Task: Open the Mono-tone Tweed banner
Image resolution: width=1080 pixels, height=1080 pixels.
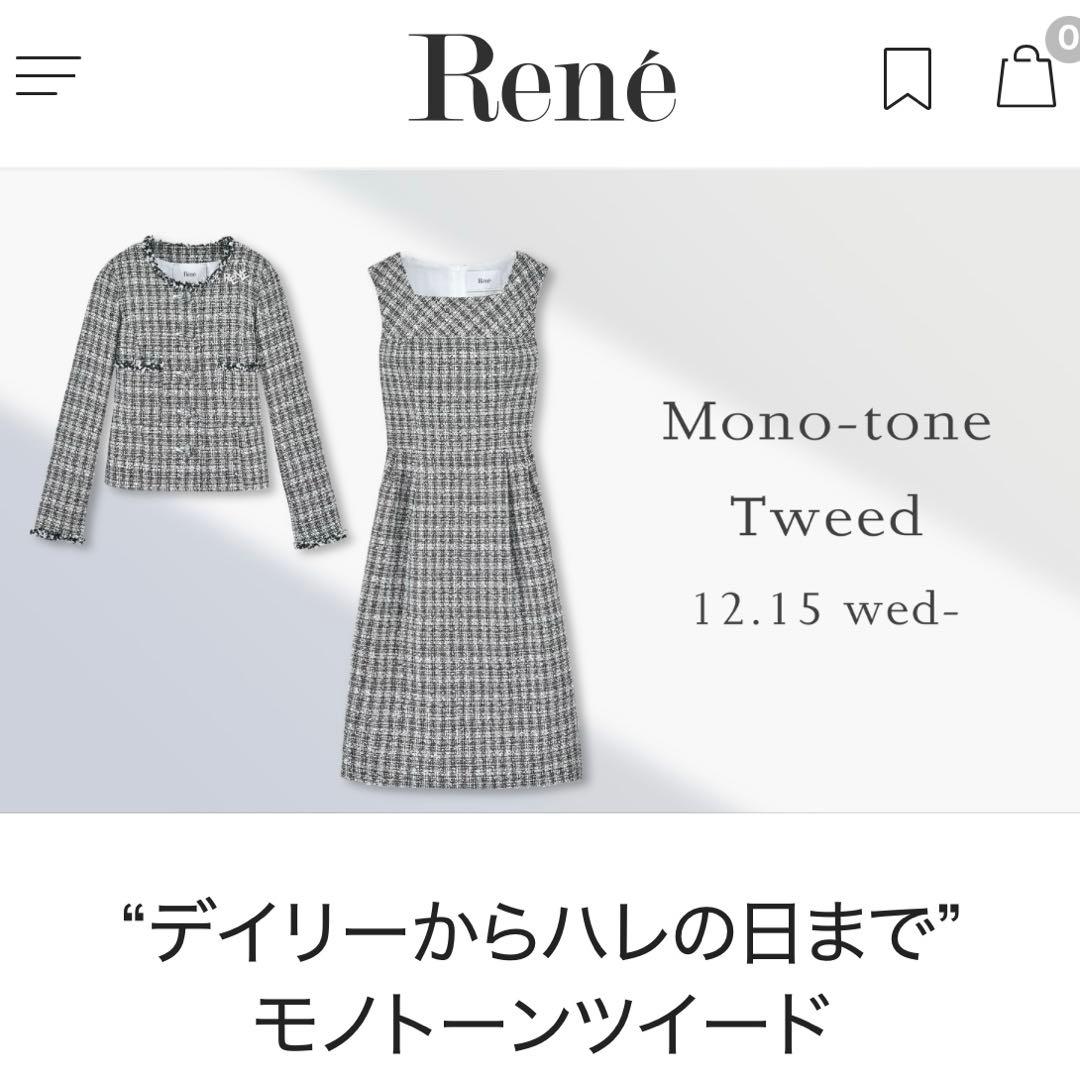Action: click(540, 490)
